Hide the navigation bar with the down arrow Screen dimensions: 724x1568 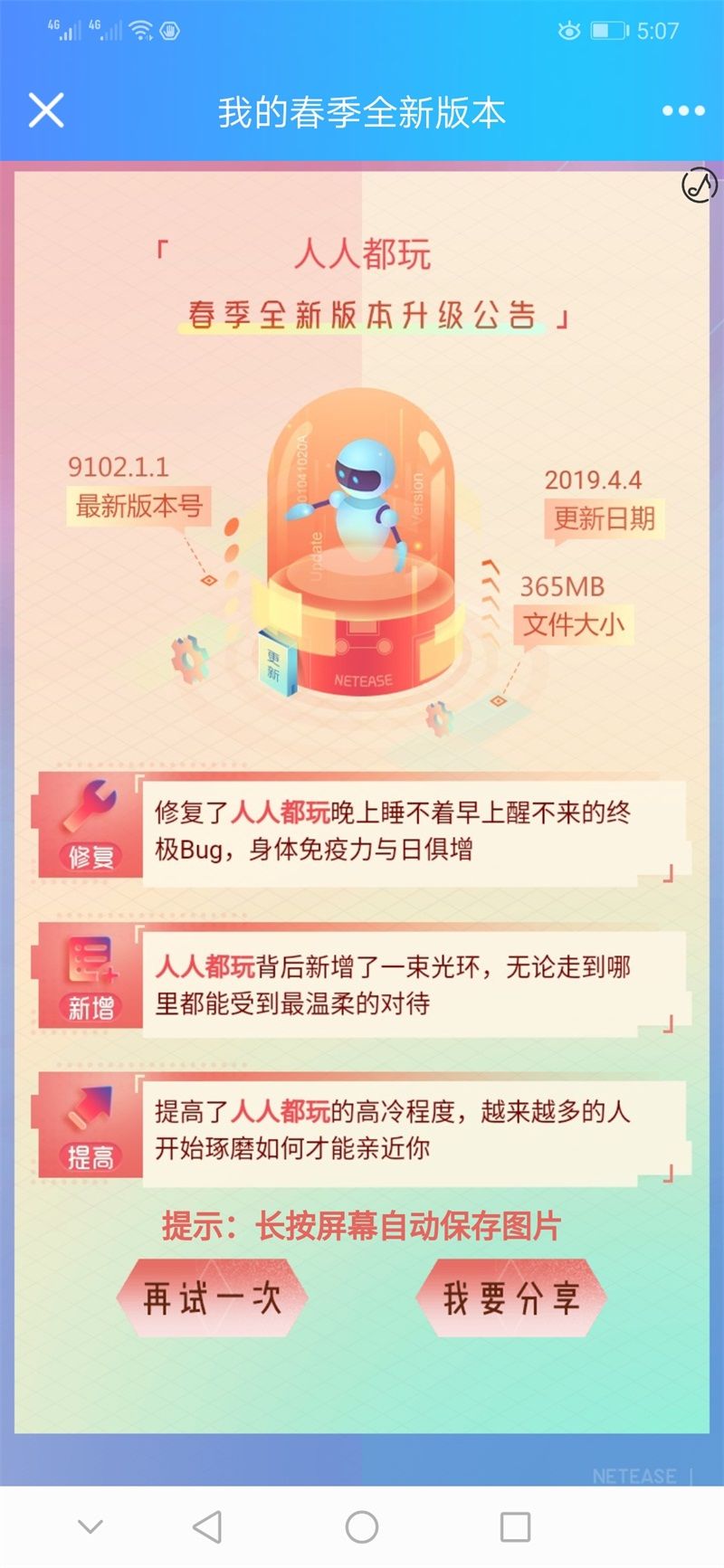click(x=90, y=1526)
